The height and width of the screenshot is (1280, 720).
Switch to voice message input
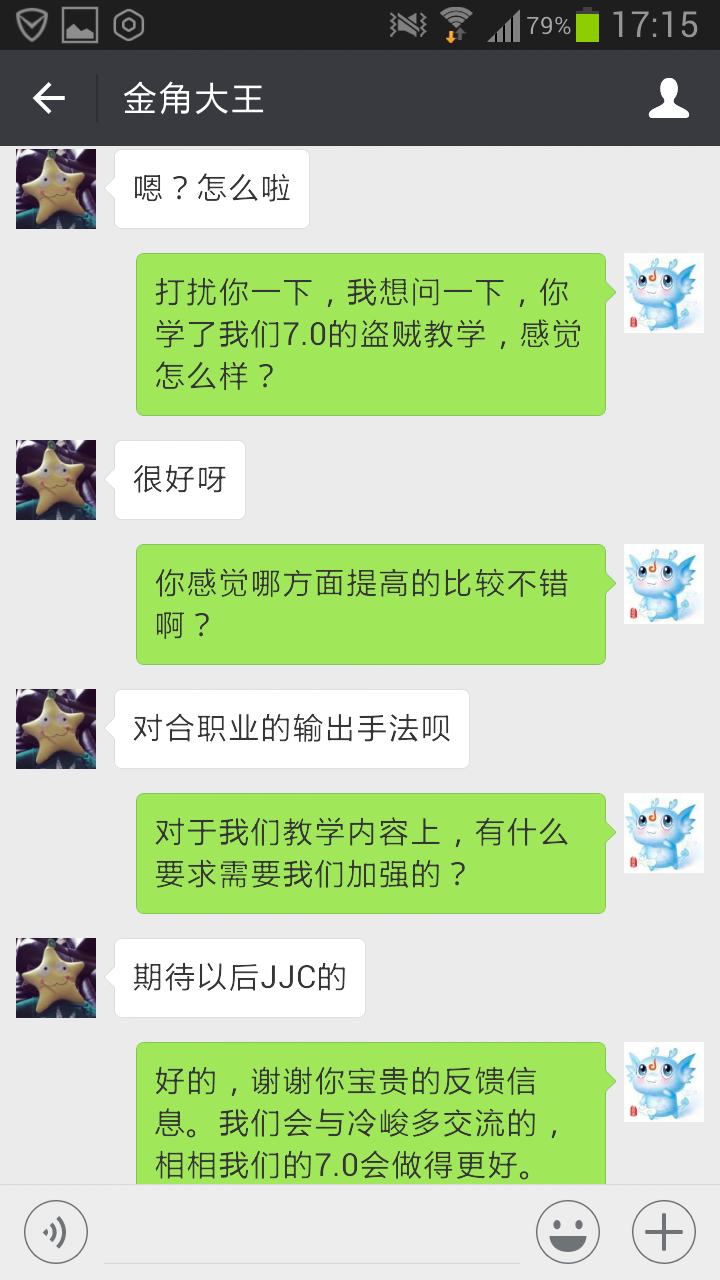click(x=56, y=1232)
